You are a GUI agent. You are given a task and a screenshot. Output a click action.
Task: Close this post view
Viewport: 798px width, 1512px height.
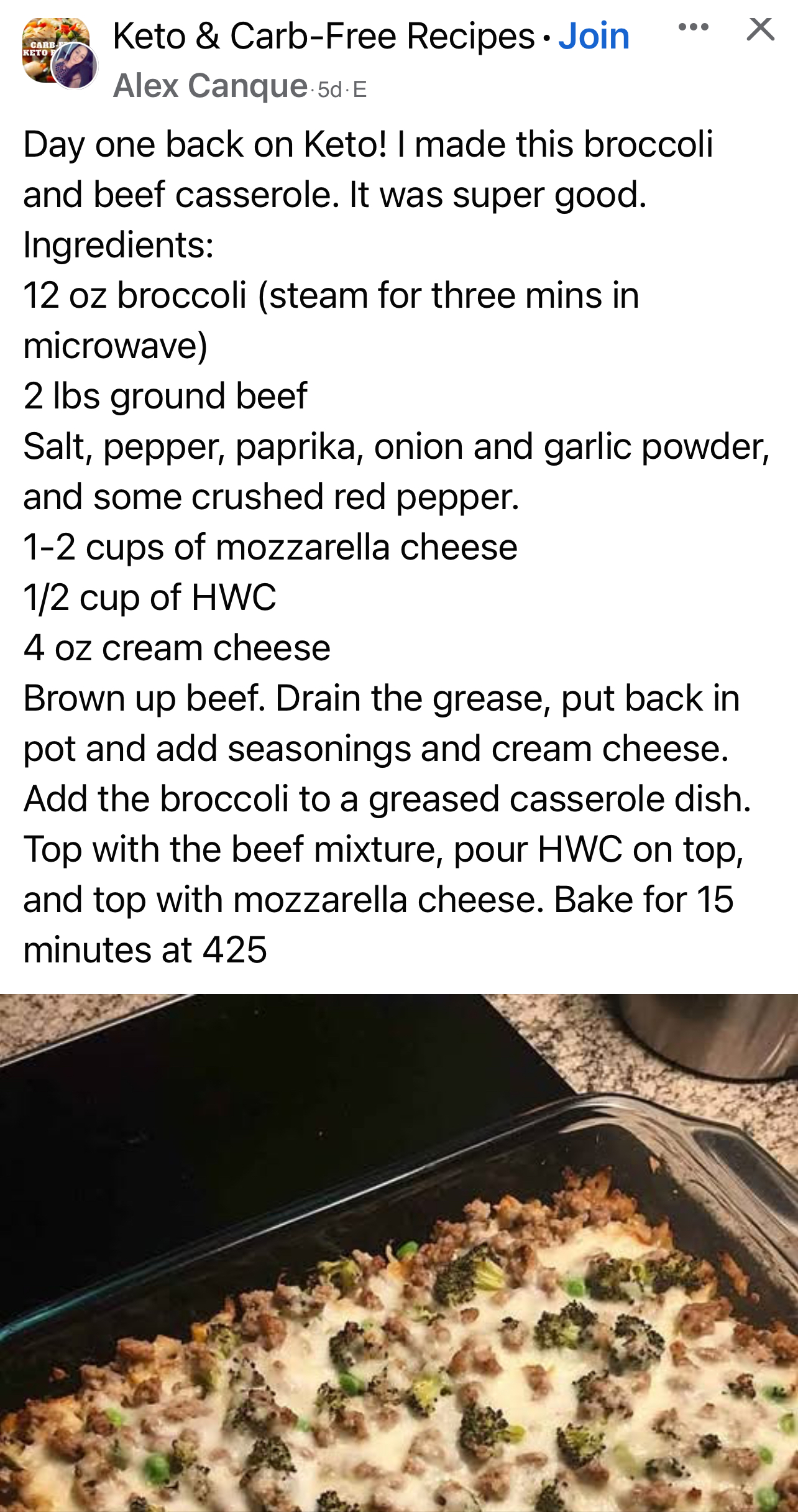pos(760,29)
